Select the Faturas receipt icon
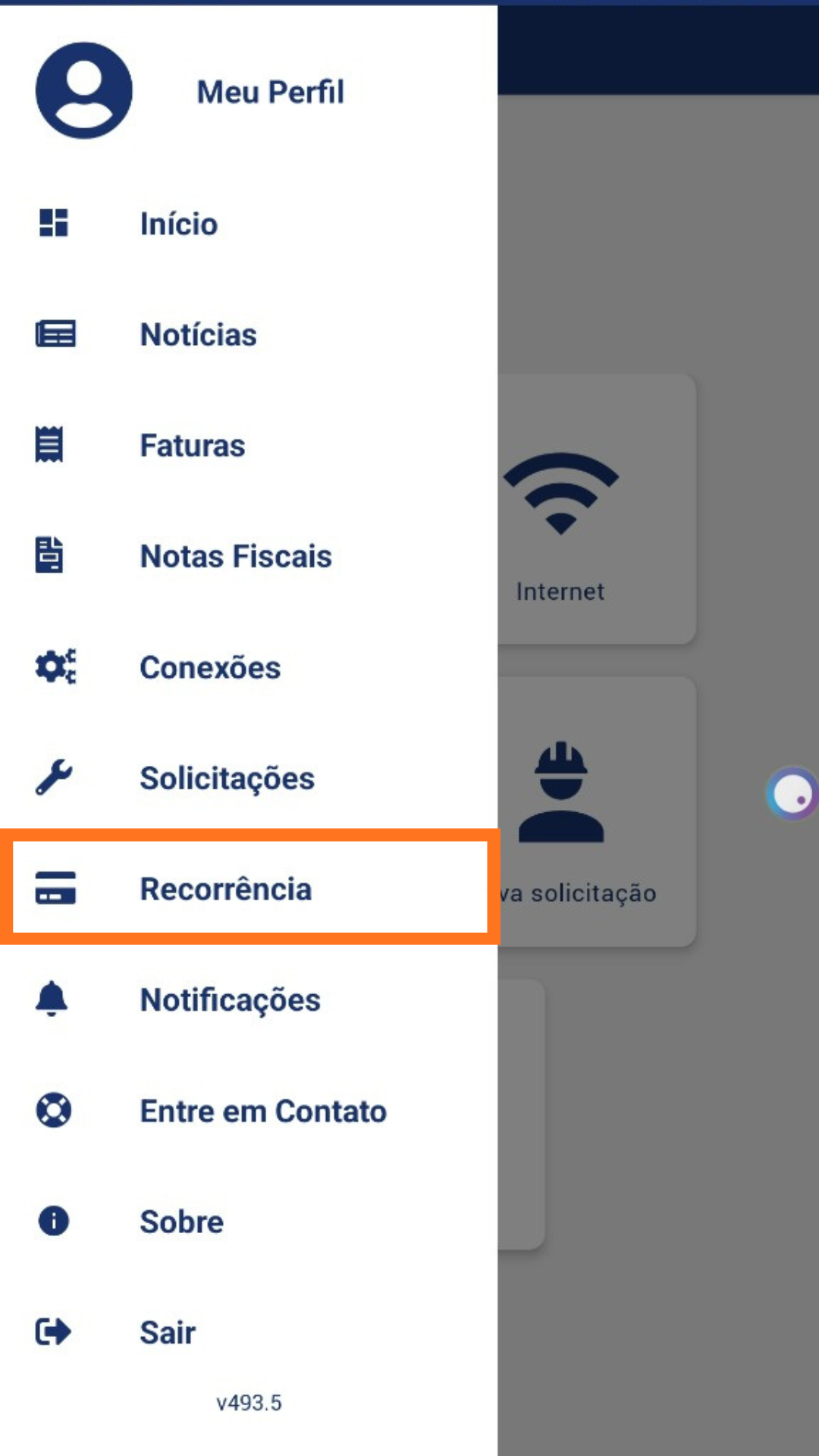This screenshot has width=819, height=1456. tap(50, 445)
